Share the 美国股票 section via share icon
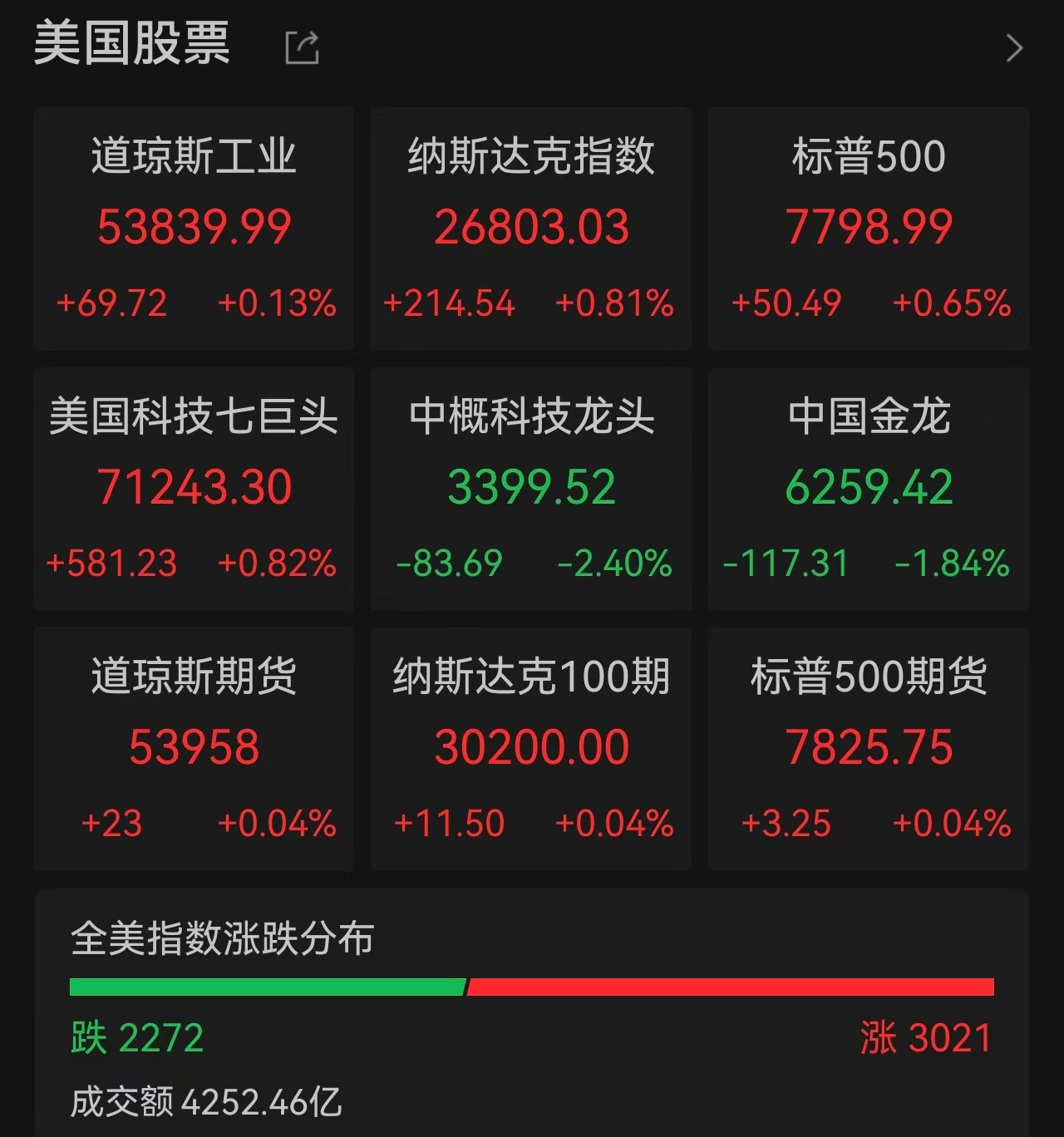1064x1137 pixels. click(302, 47)
